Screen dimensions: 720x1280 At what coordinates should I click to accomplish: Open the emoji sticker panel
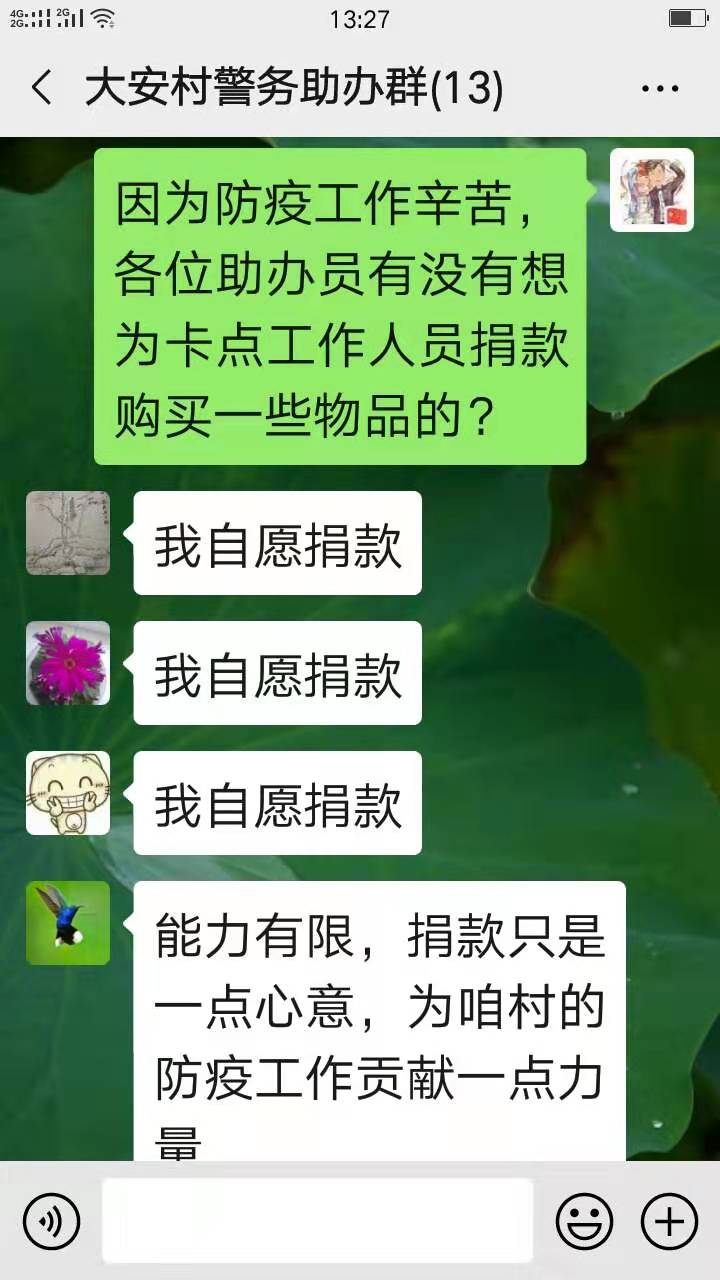(584, 1221)
